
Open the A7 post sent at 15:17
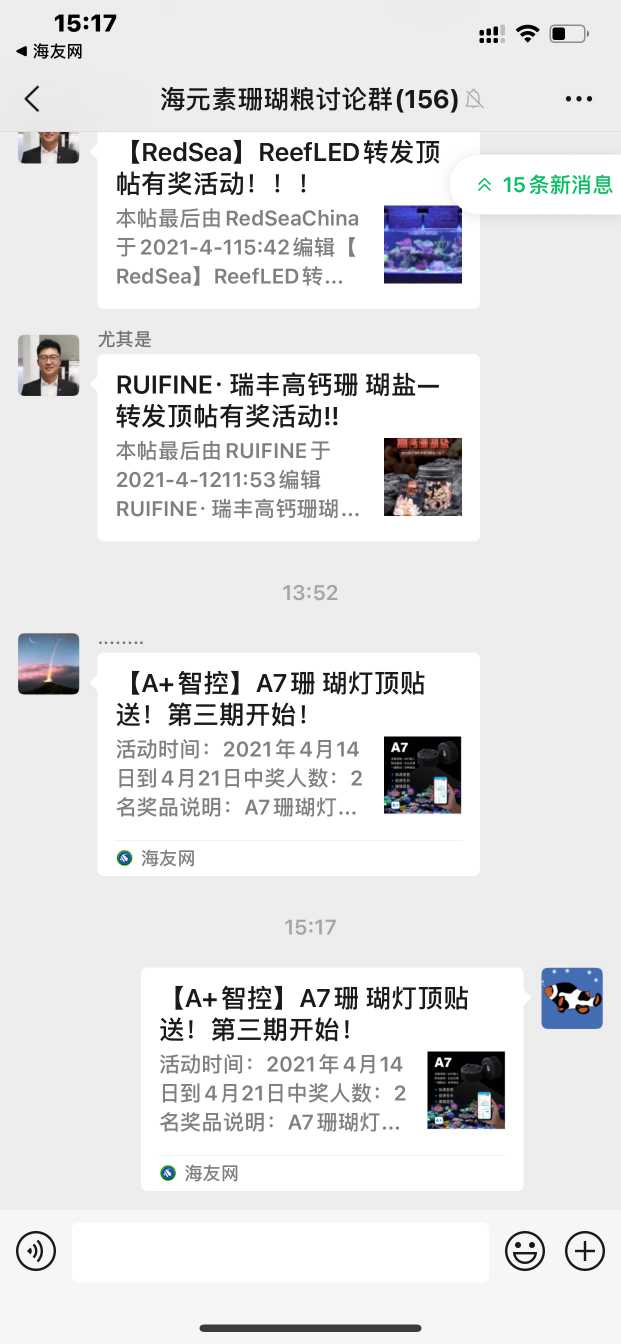pyautogui.click(x=332, y=1078)
